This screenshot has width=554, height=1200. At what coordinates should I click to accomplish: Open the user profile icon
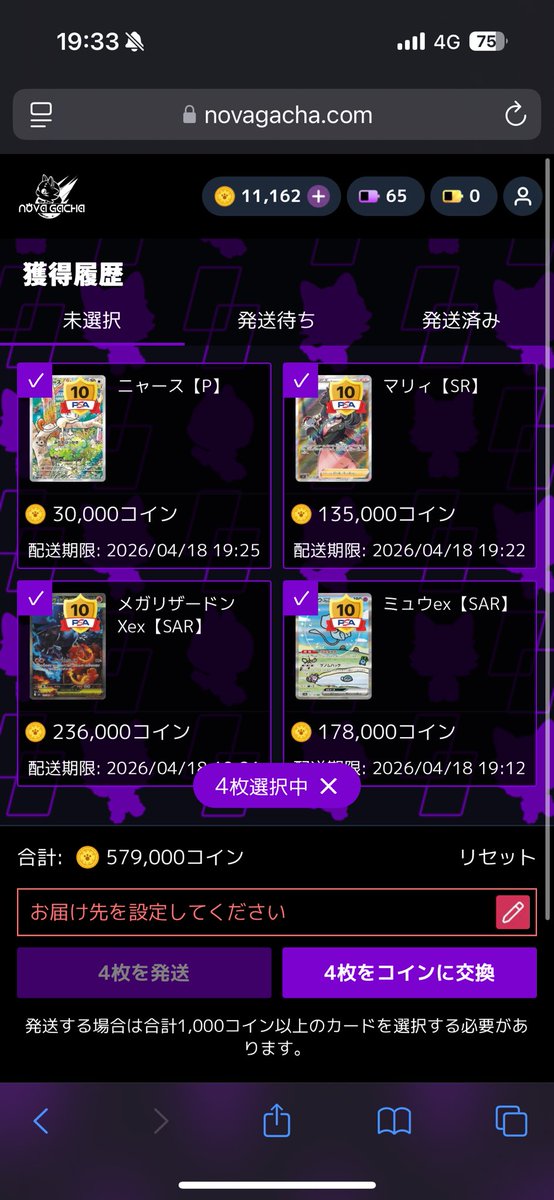tap(522, 197)
